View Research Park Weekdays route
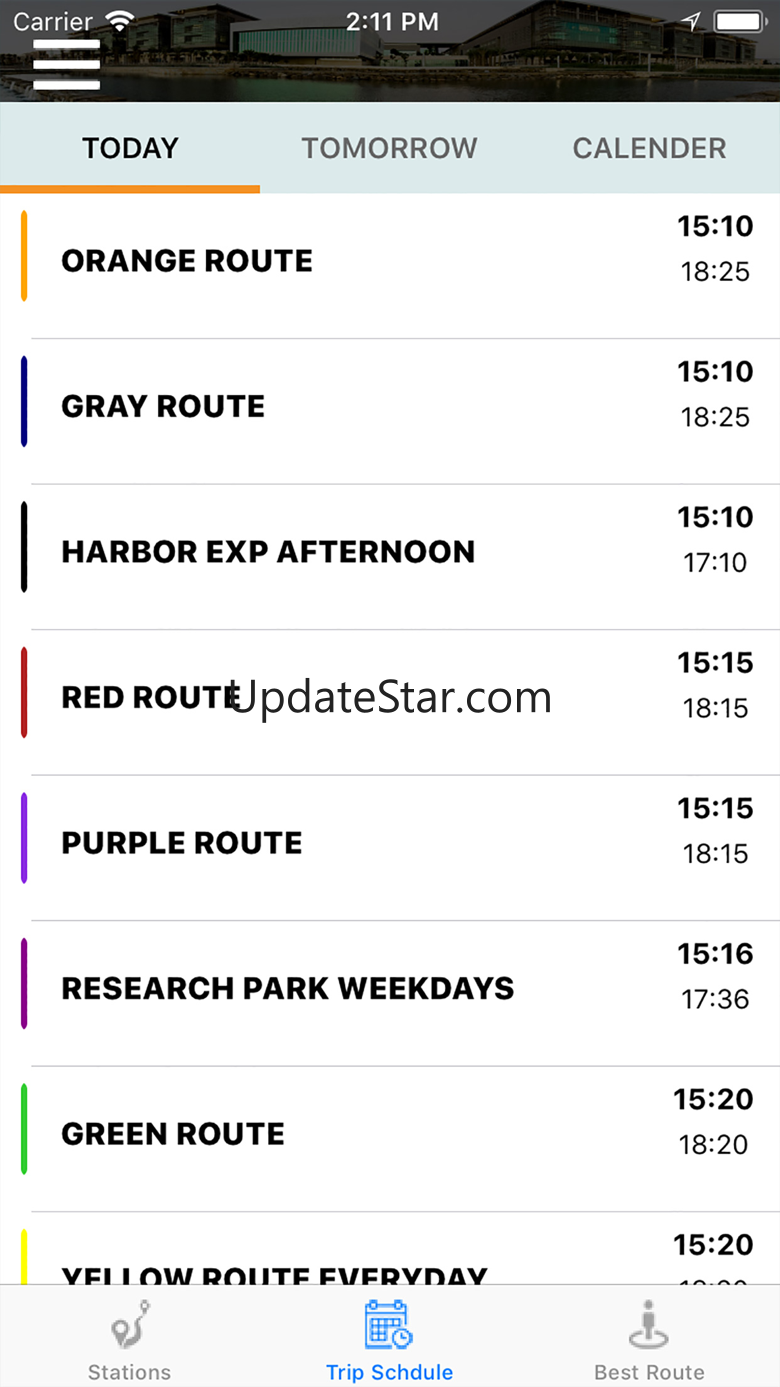780x1387 pixels. tap(288, 989)
